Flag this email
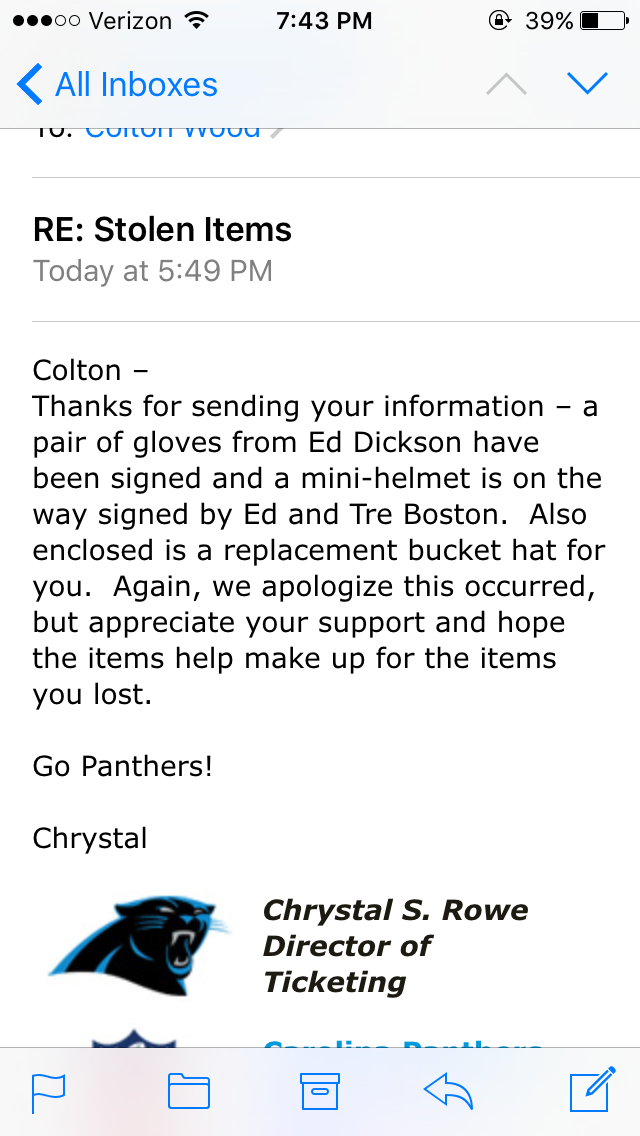The image size is (640, 1136). pyautogui.click(x=49, y=1093)
